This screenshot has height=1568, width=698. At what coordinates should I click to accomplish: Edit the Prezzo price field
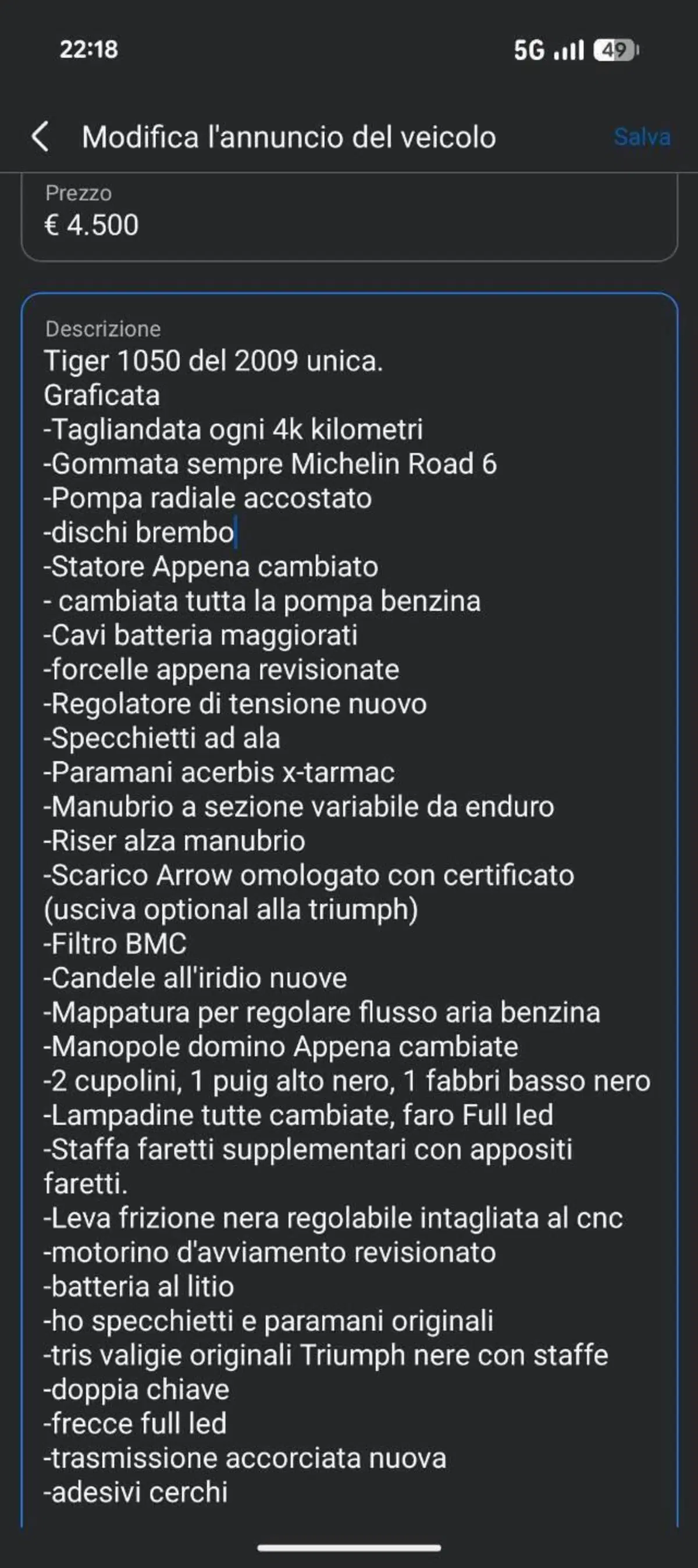[x=350, y=218]
